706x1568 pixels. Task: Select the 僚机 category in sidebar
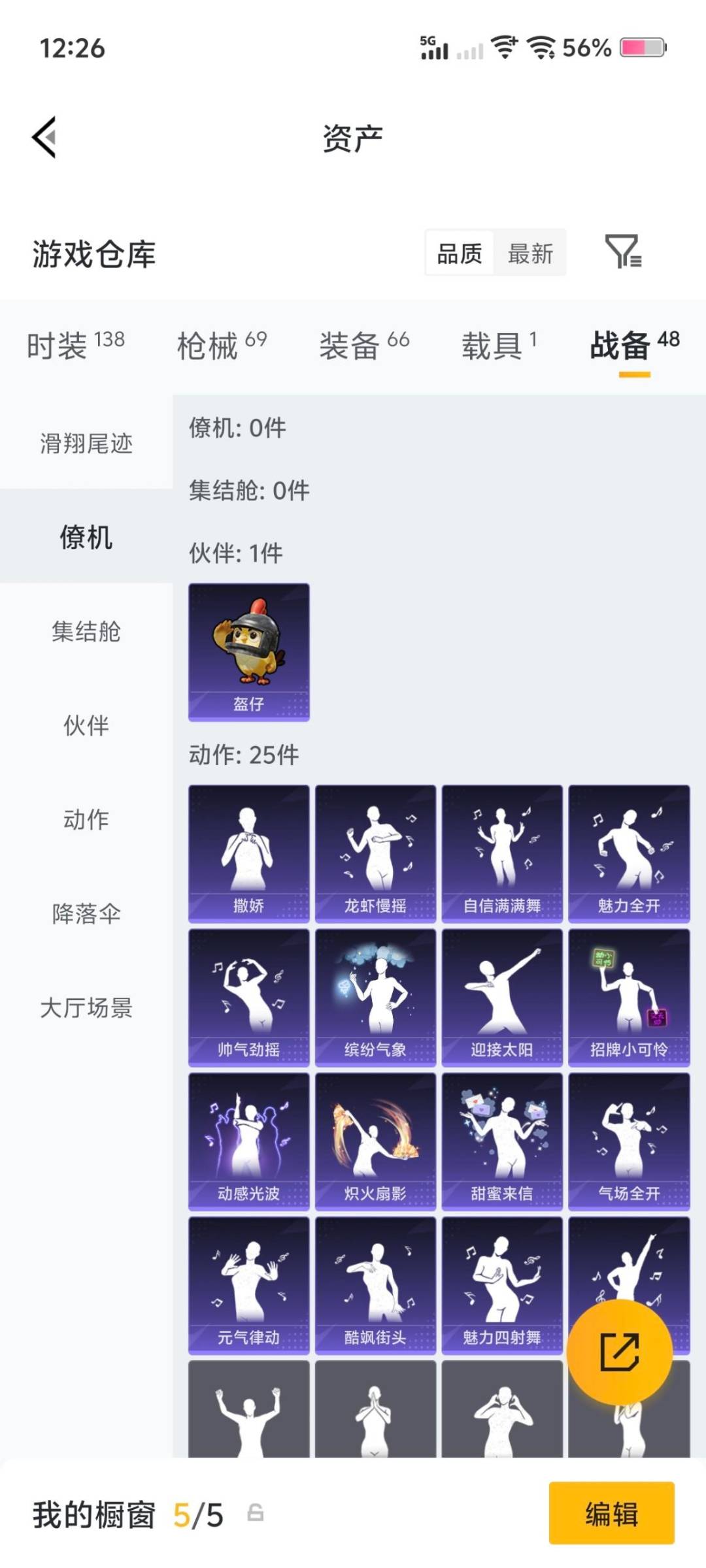tap(87, 537)
